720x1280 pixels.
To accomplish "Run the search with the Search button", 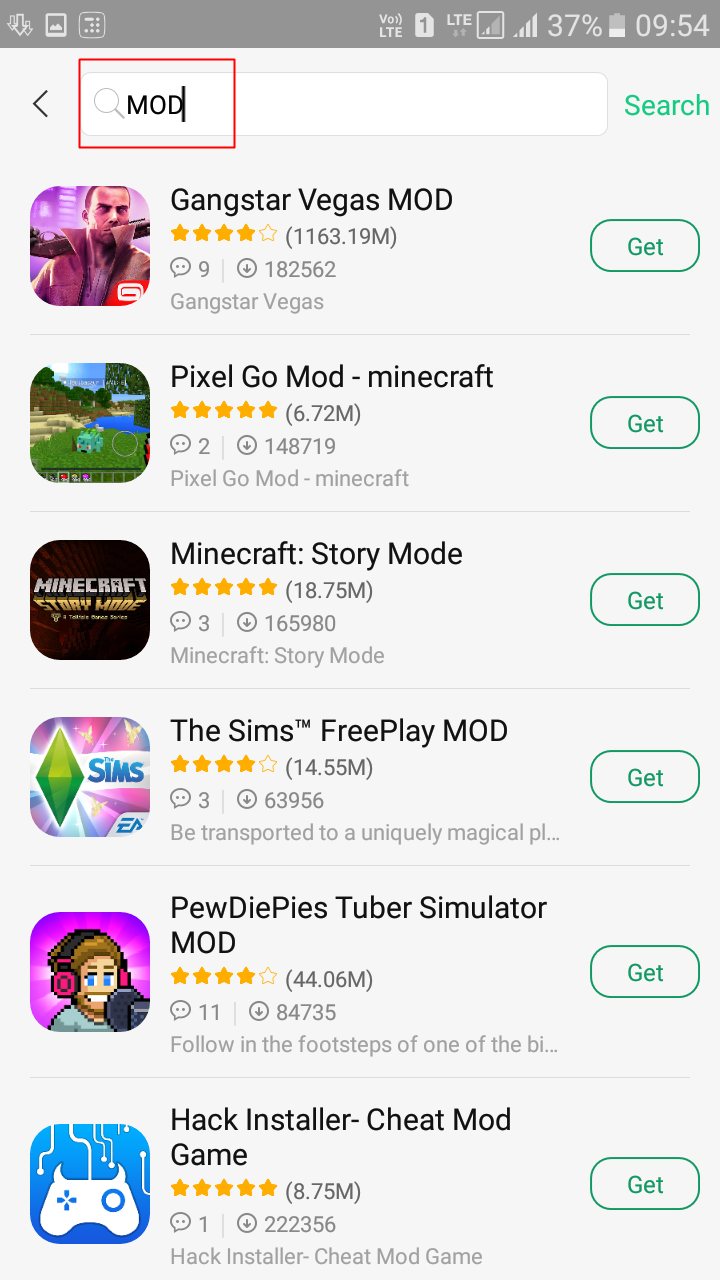I will tap(667, 105).
